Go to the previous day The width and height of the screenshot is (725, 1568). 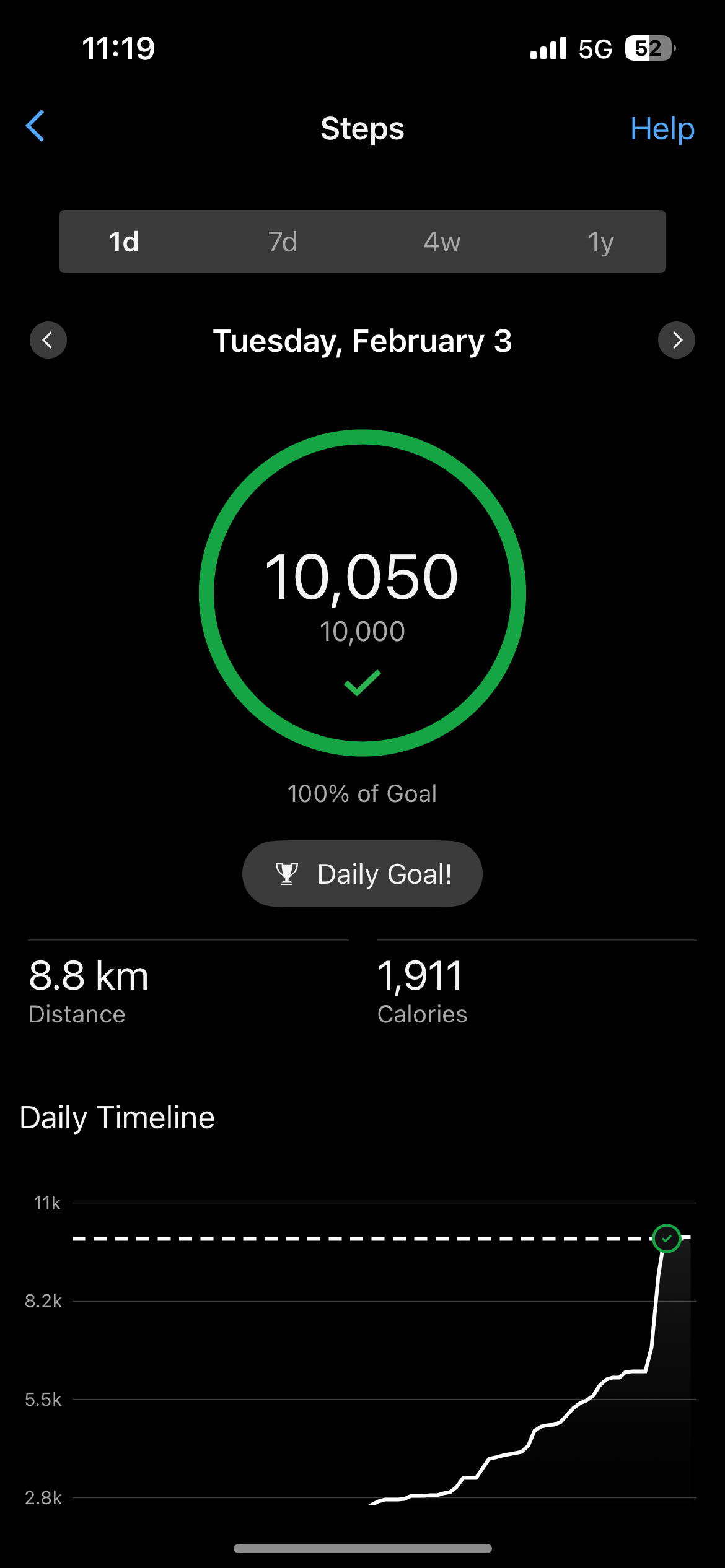(48, 340)
